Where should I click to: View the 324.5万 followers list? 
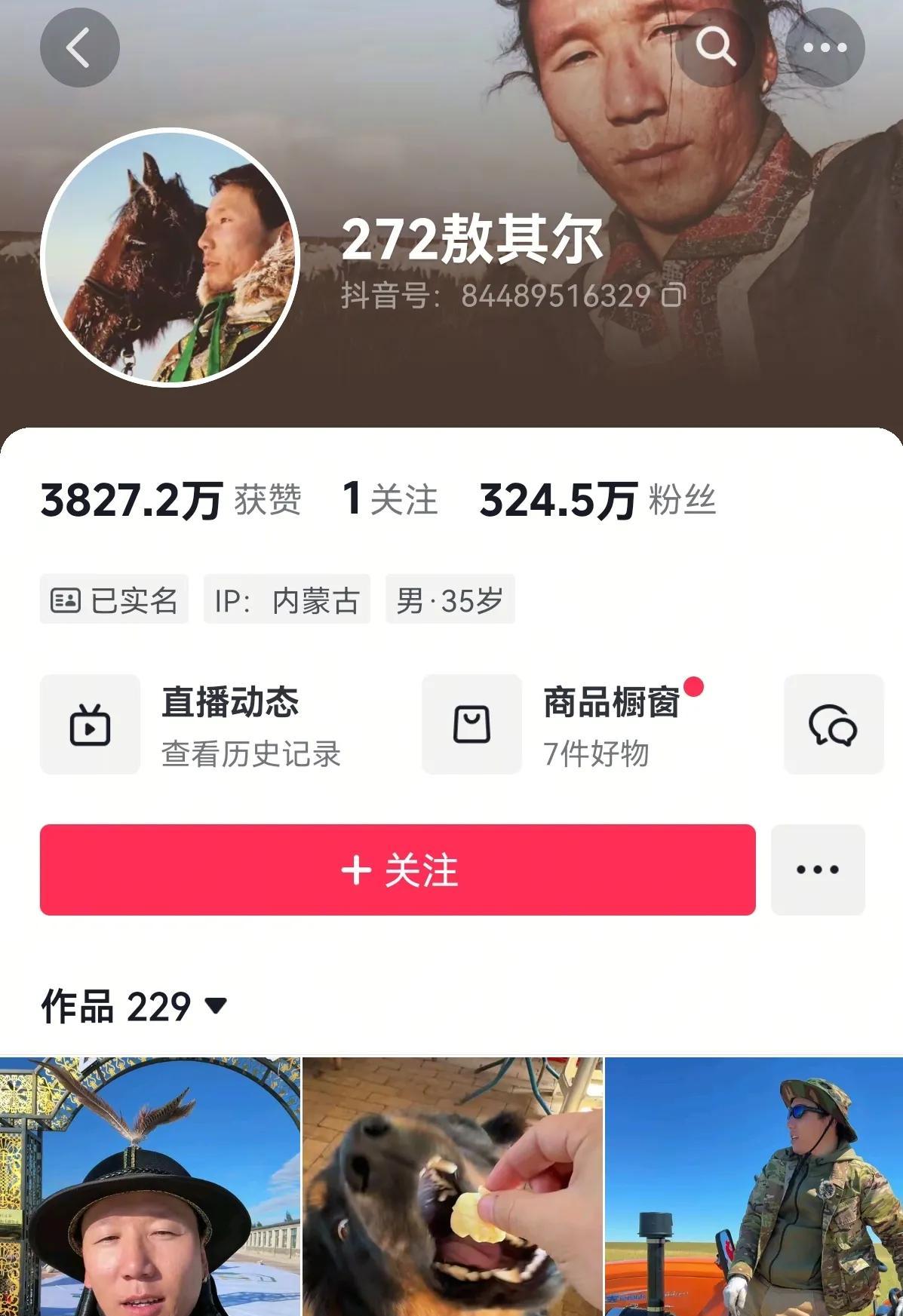pos(597,500)
